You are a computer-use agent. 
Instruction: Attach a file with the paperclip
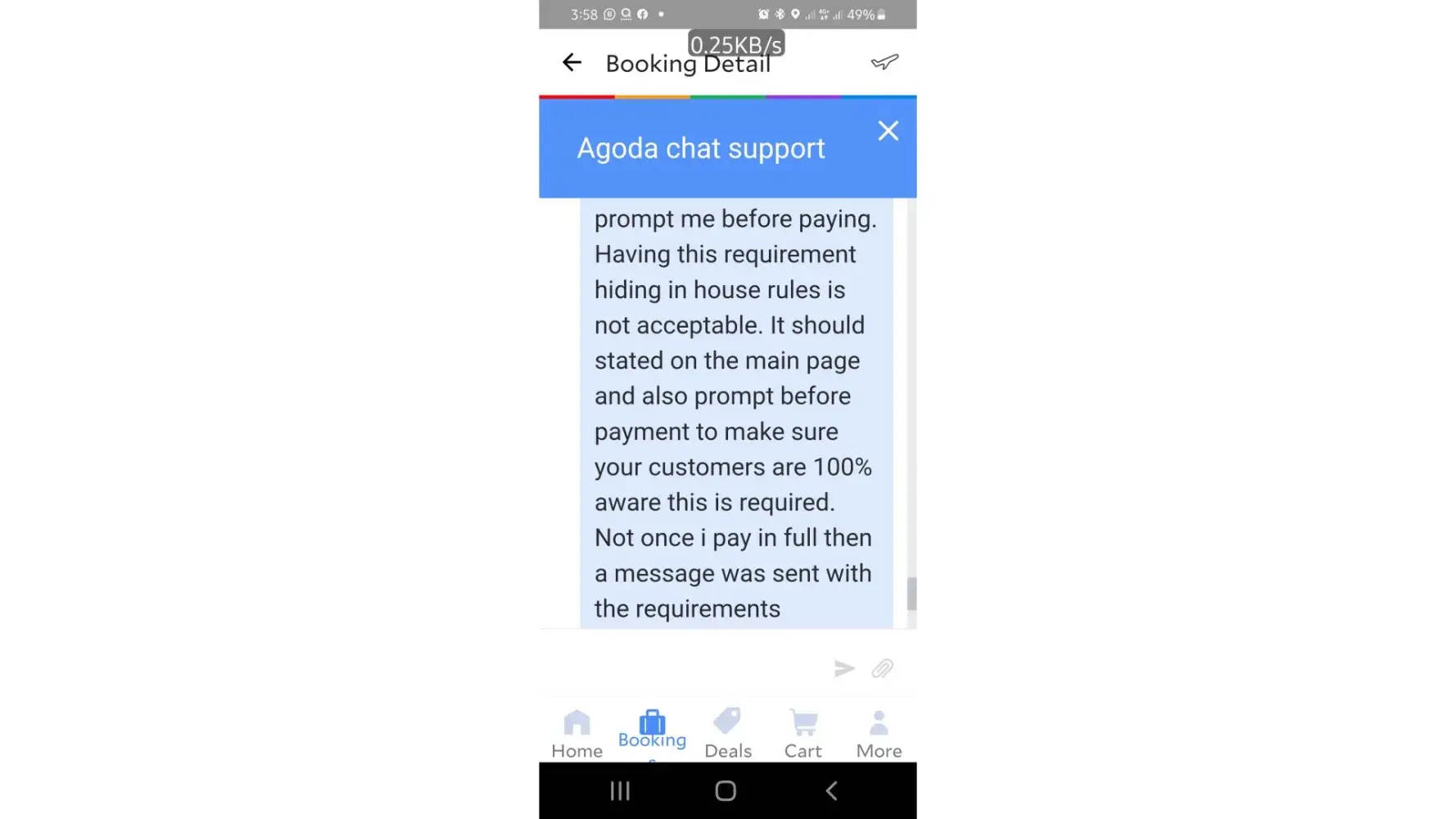[882, 668]
